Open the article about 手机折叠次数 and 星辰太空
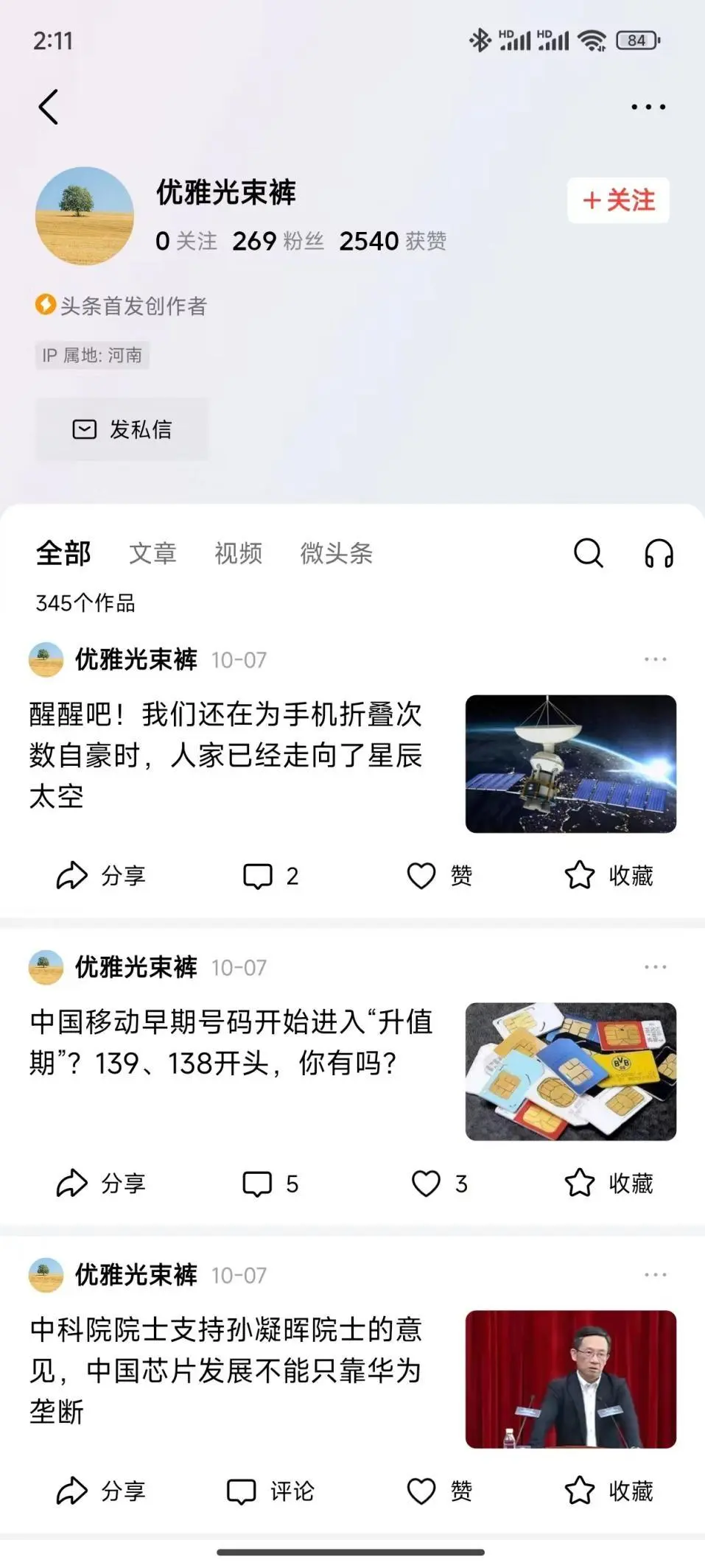Image resolution: width=705 pixels, height=1568 pixels. 225,756
